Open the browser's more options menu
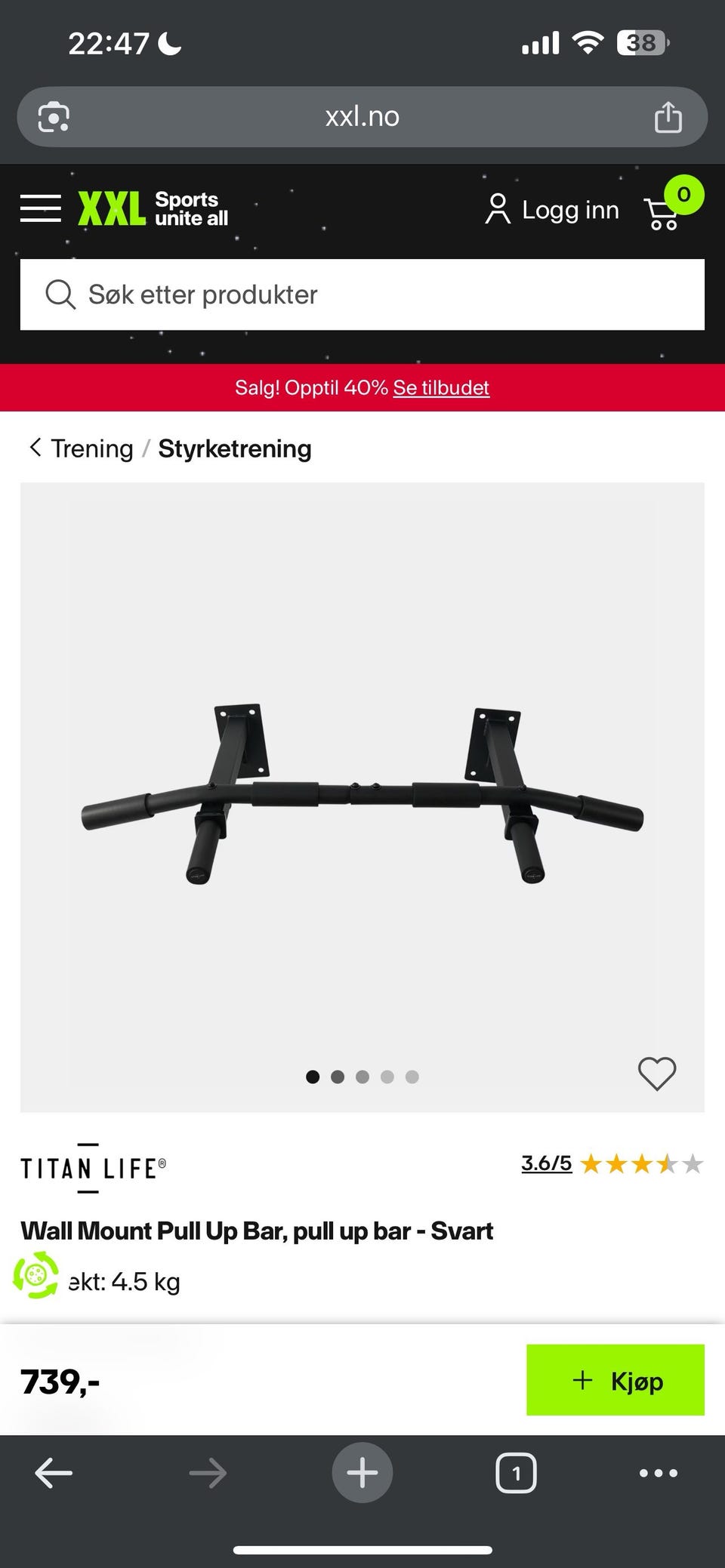 click(x=658, y=1472)
